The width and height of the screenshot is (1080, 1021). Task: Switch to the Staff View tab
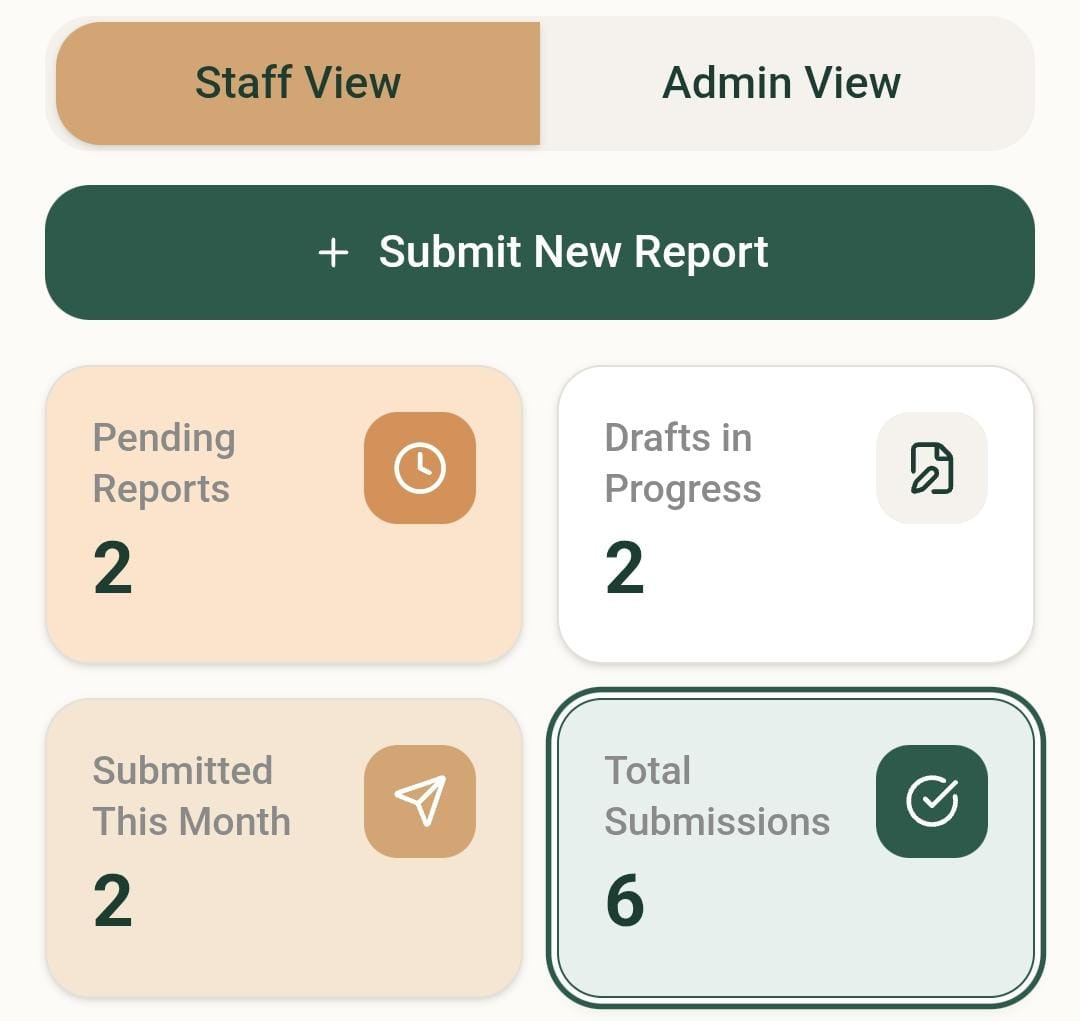297,83
